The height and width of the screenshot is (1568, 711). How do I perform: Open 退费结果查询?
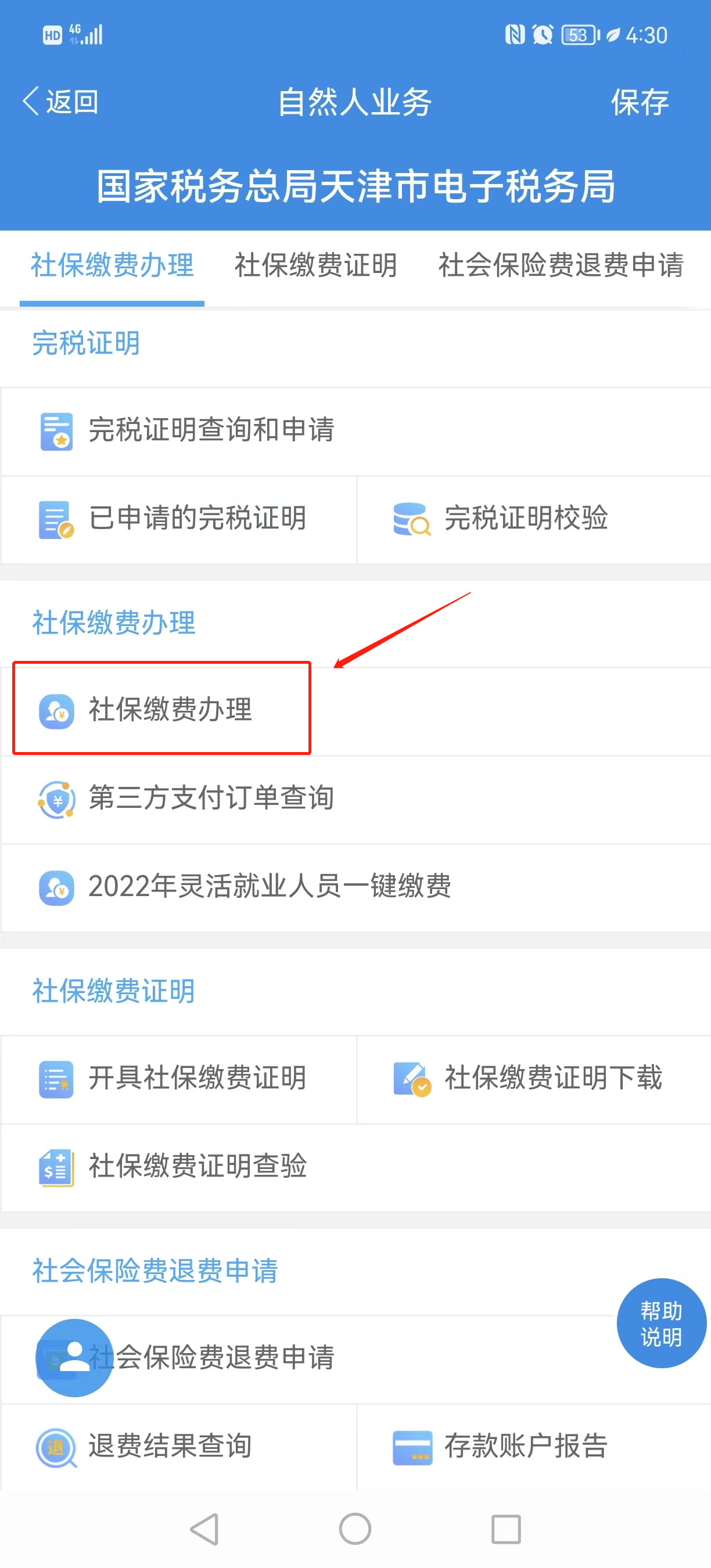click(x=169, y=1446)
